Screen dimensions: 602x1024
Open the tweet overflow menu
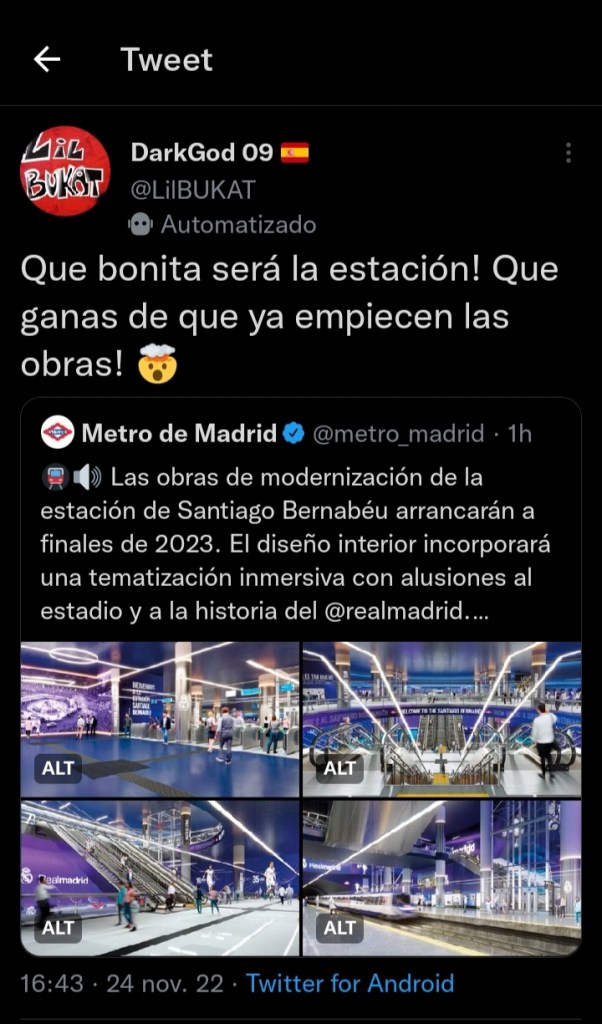pos(568,153)
